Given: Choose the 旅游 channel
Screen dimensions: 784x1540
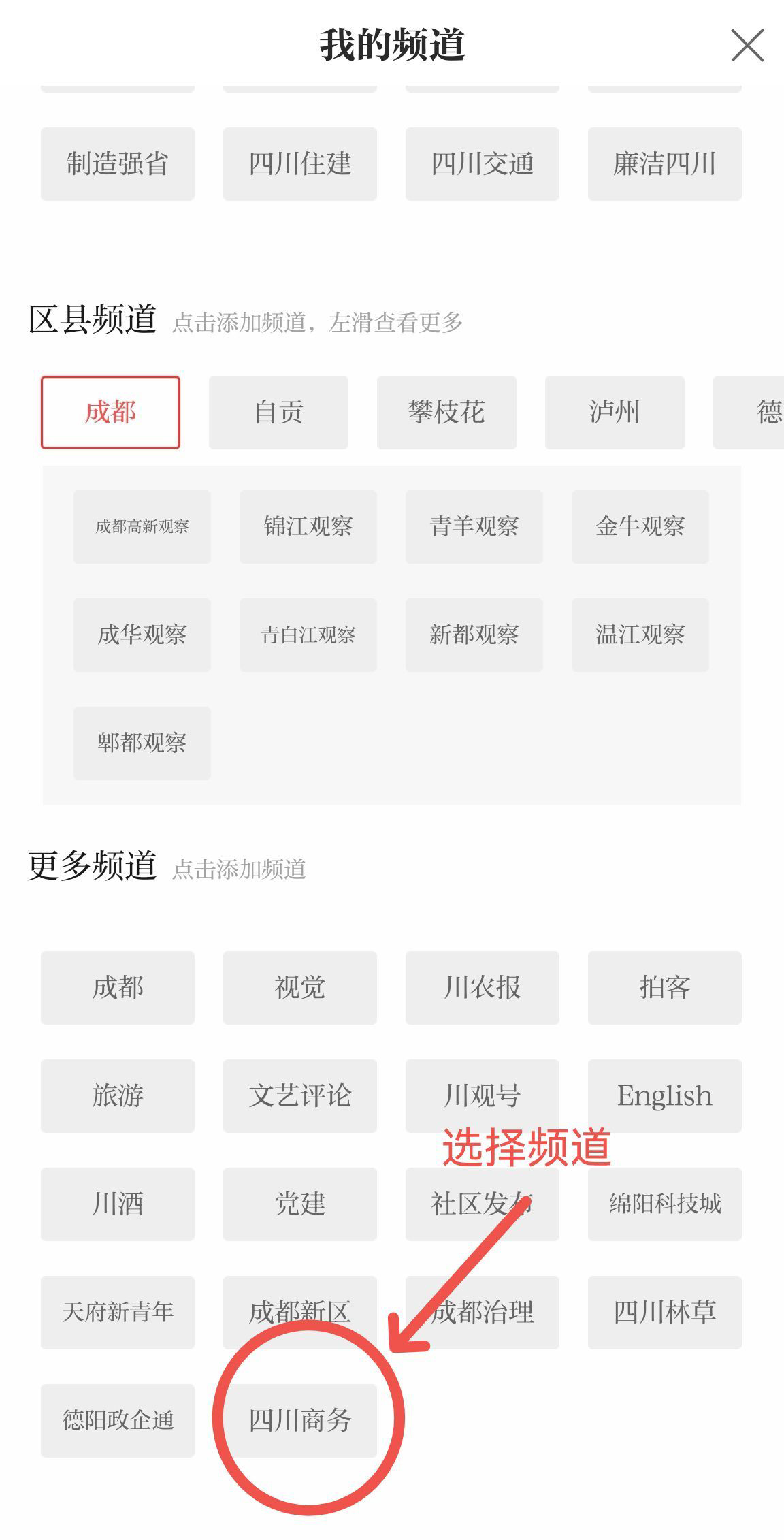Looking at the screenshot, I should (117, 1095).
